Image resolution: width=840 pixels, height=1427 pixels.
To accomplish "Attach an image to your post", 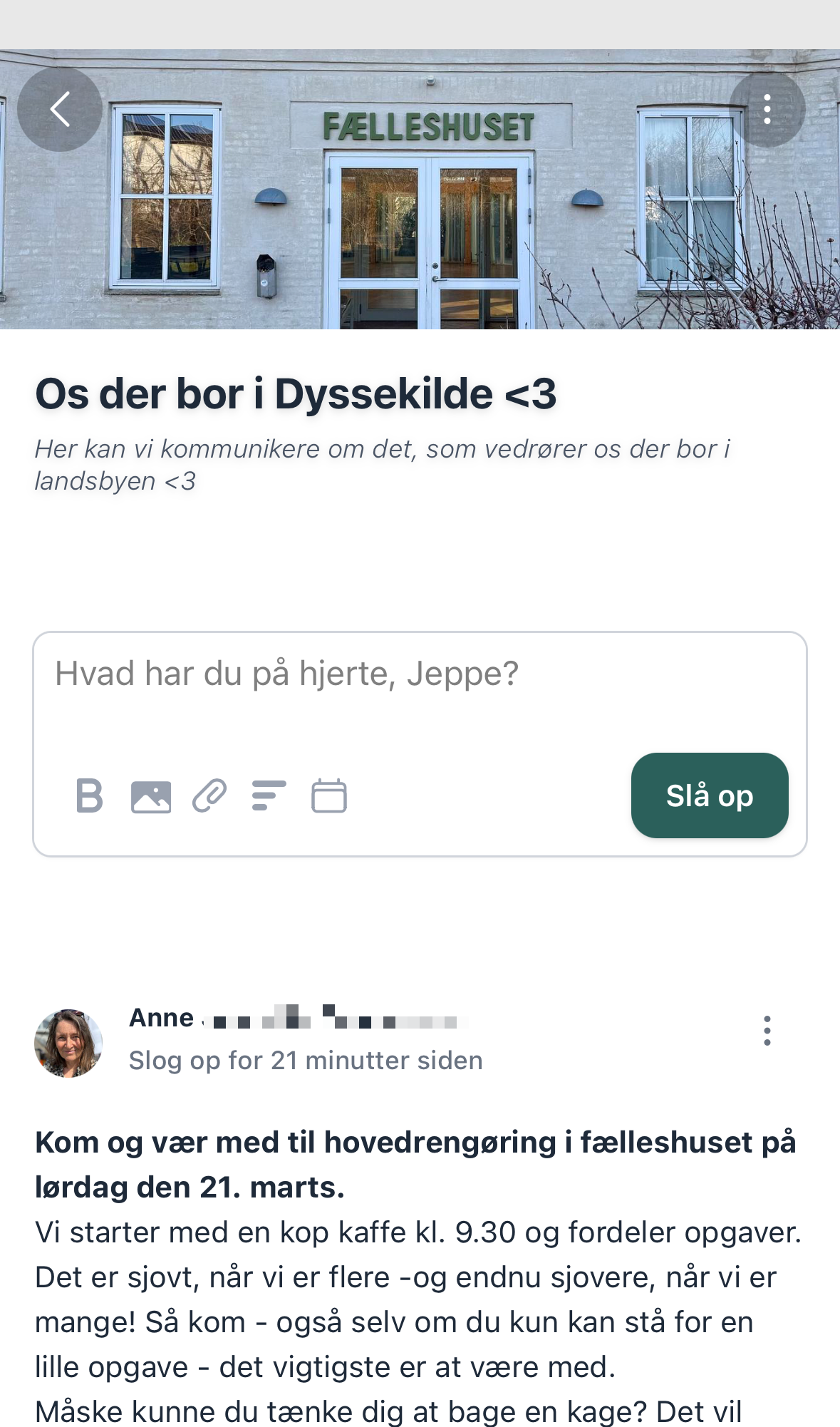I will click(152, 795).
